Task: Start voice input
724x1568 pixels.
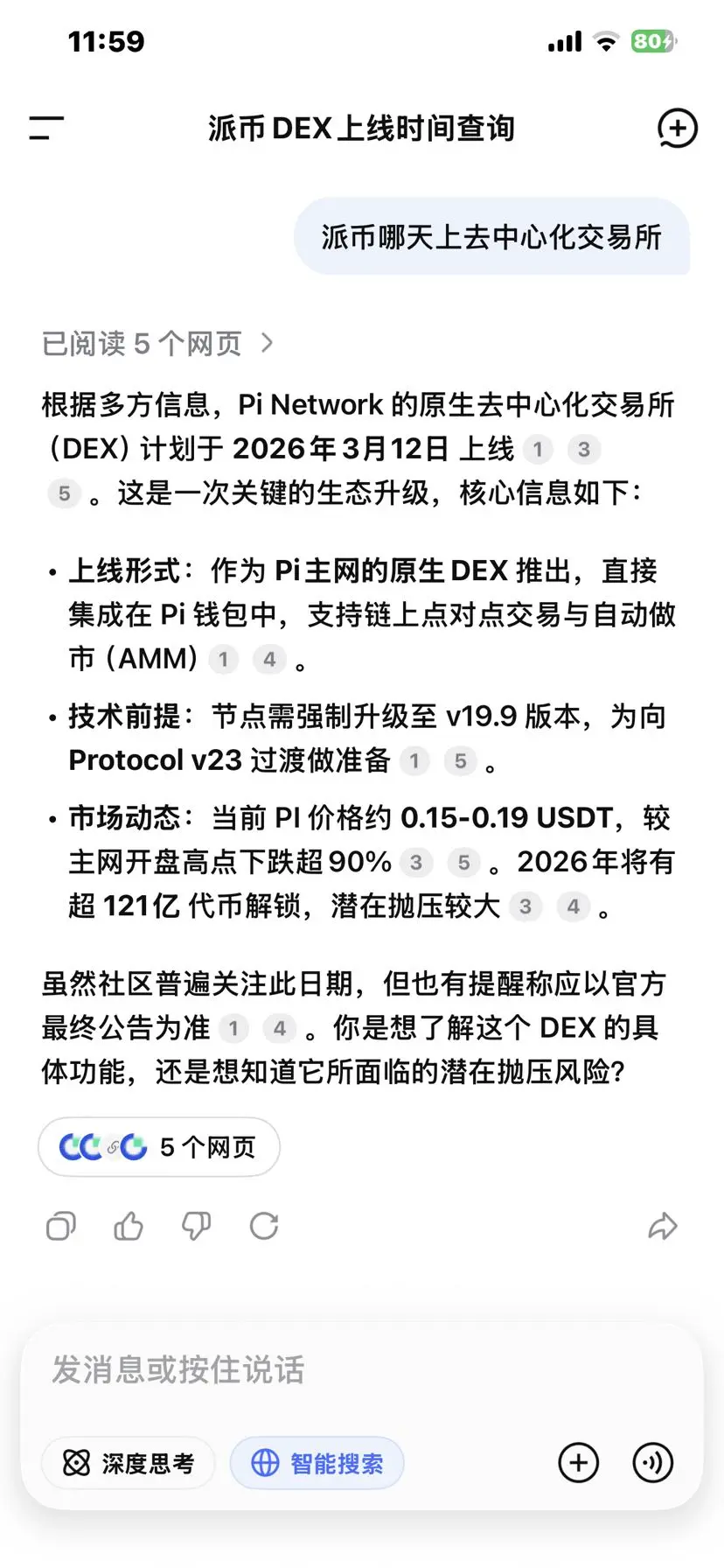Action: click(652, 1463)
